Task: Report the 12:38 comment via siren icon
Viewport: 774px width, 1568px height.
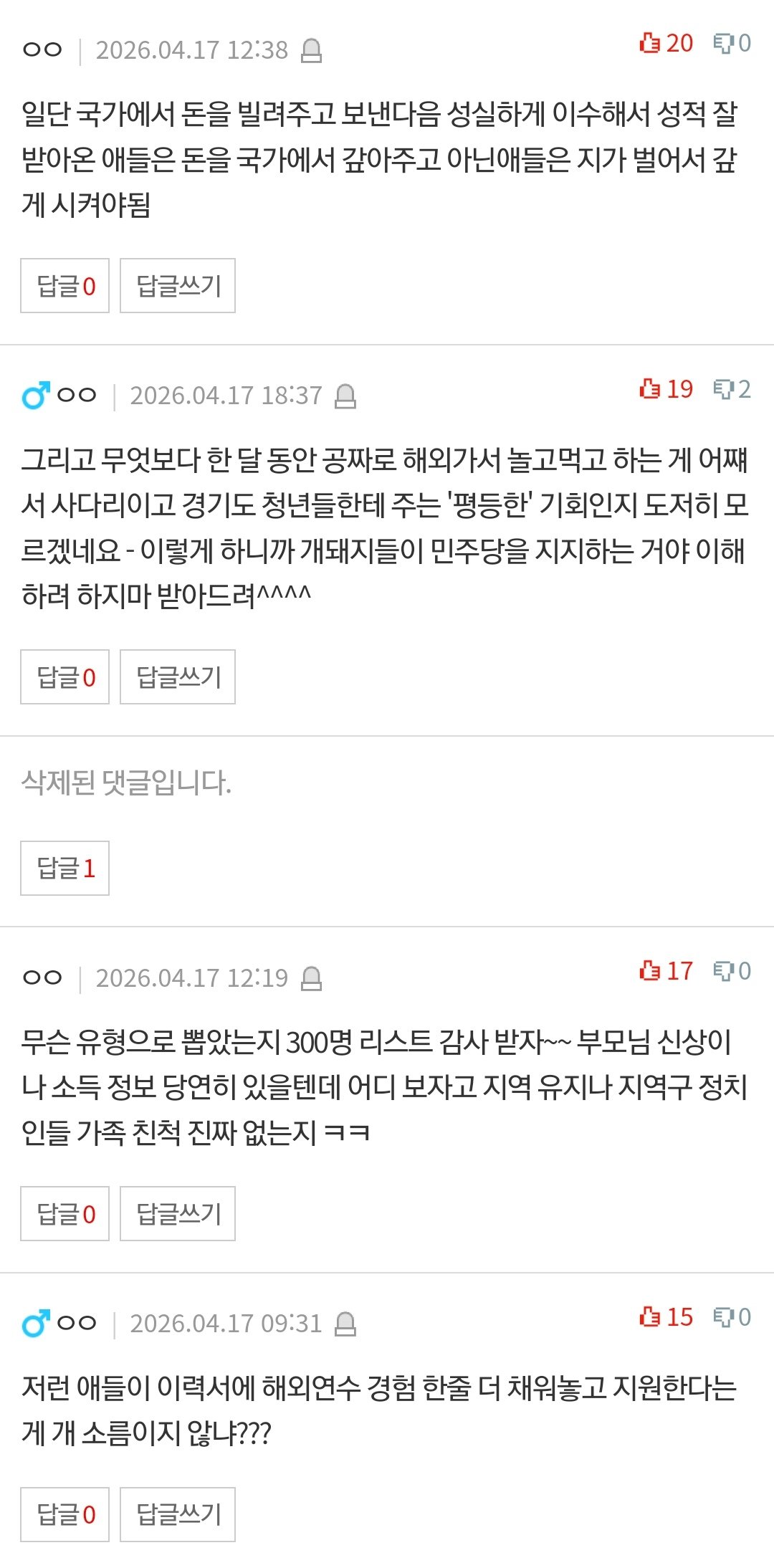Action: click(311, 50)
